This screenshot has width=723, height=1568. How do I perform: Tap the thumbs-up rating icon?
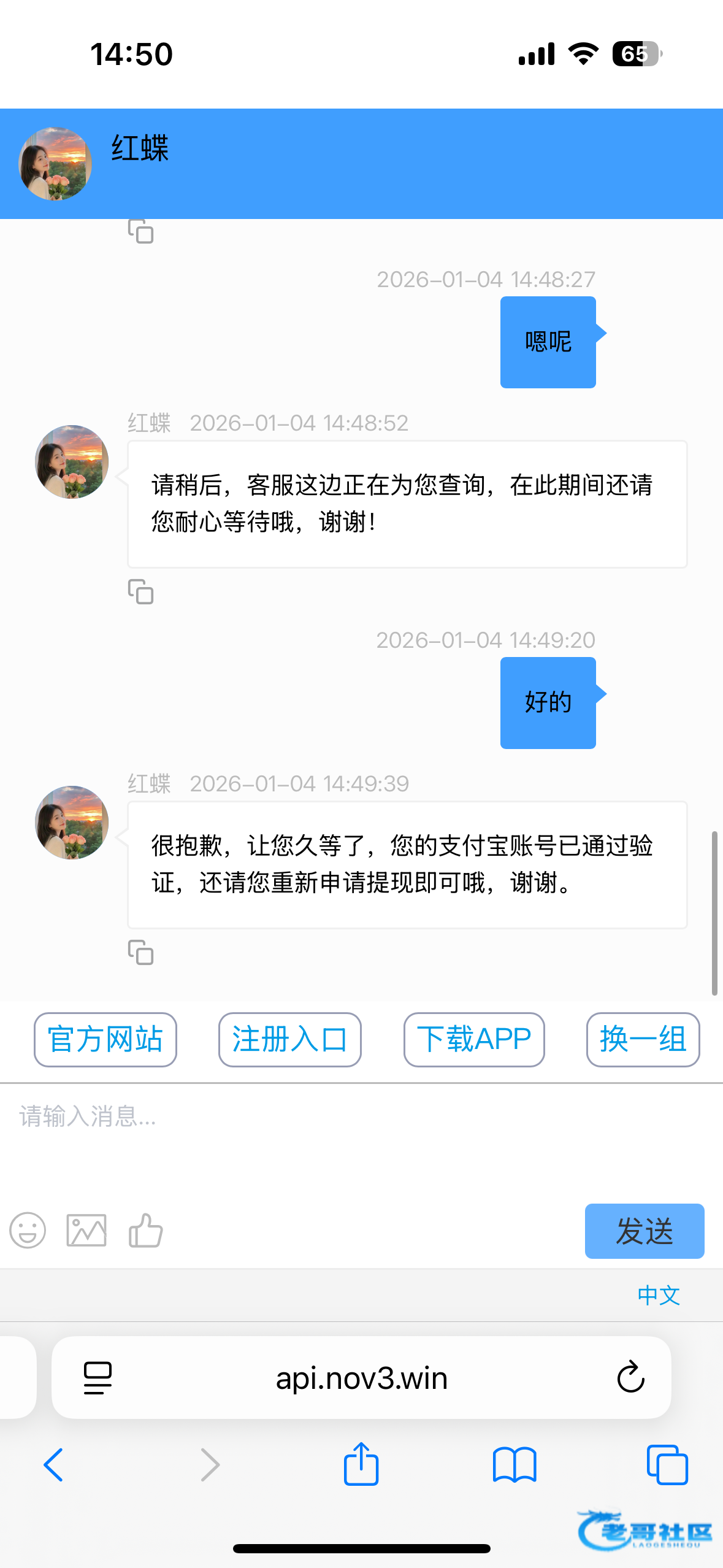146,1230
